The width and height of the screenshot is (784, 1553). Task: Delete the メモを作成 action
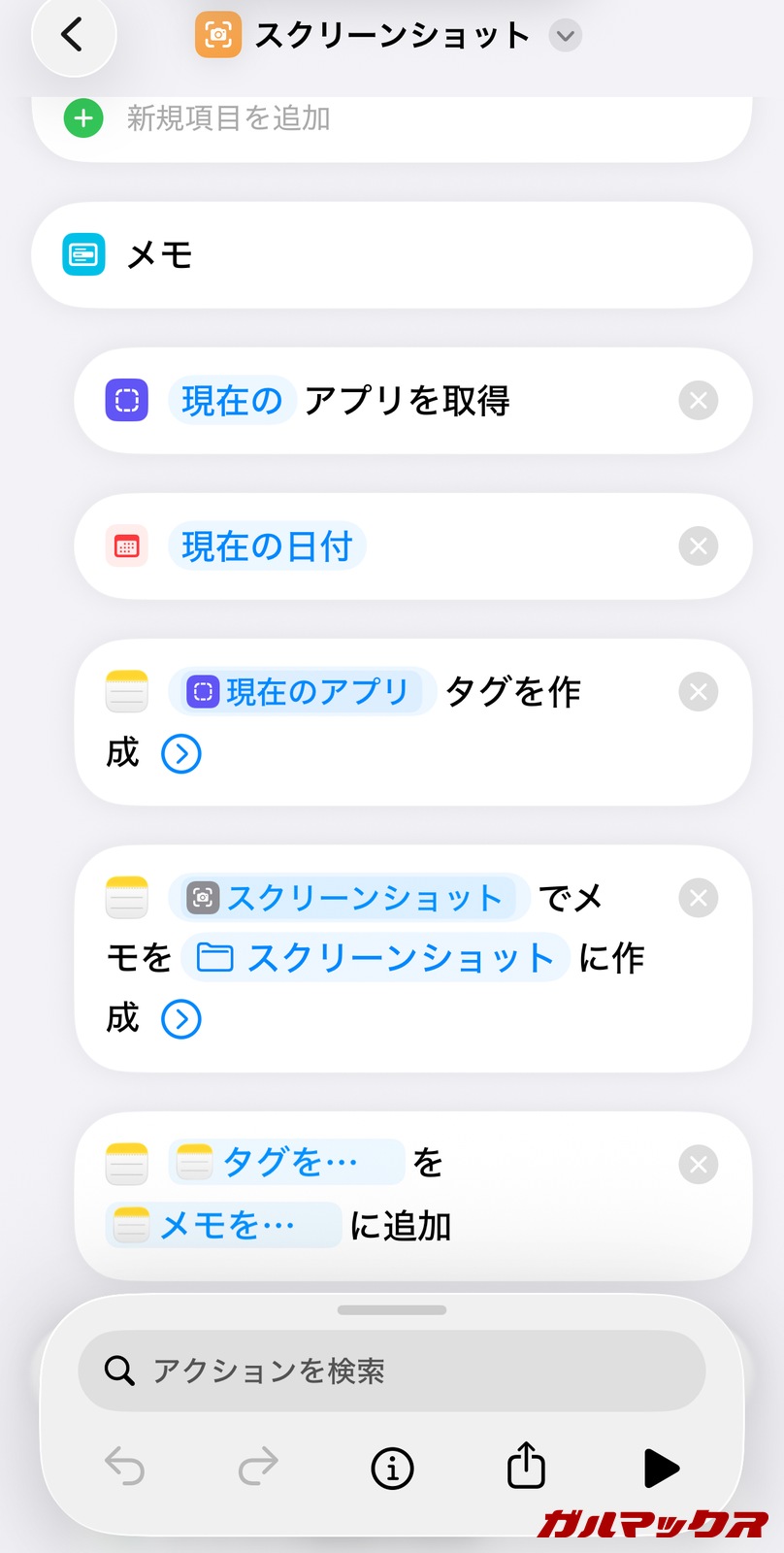698,898
